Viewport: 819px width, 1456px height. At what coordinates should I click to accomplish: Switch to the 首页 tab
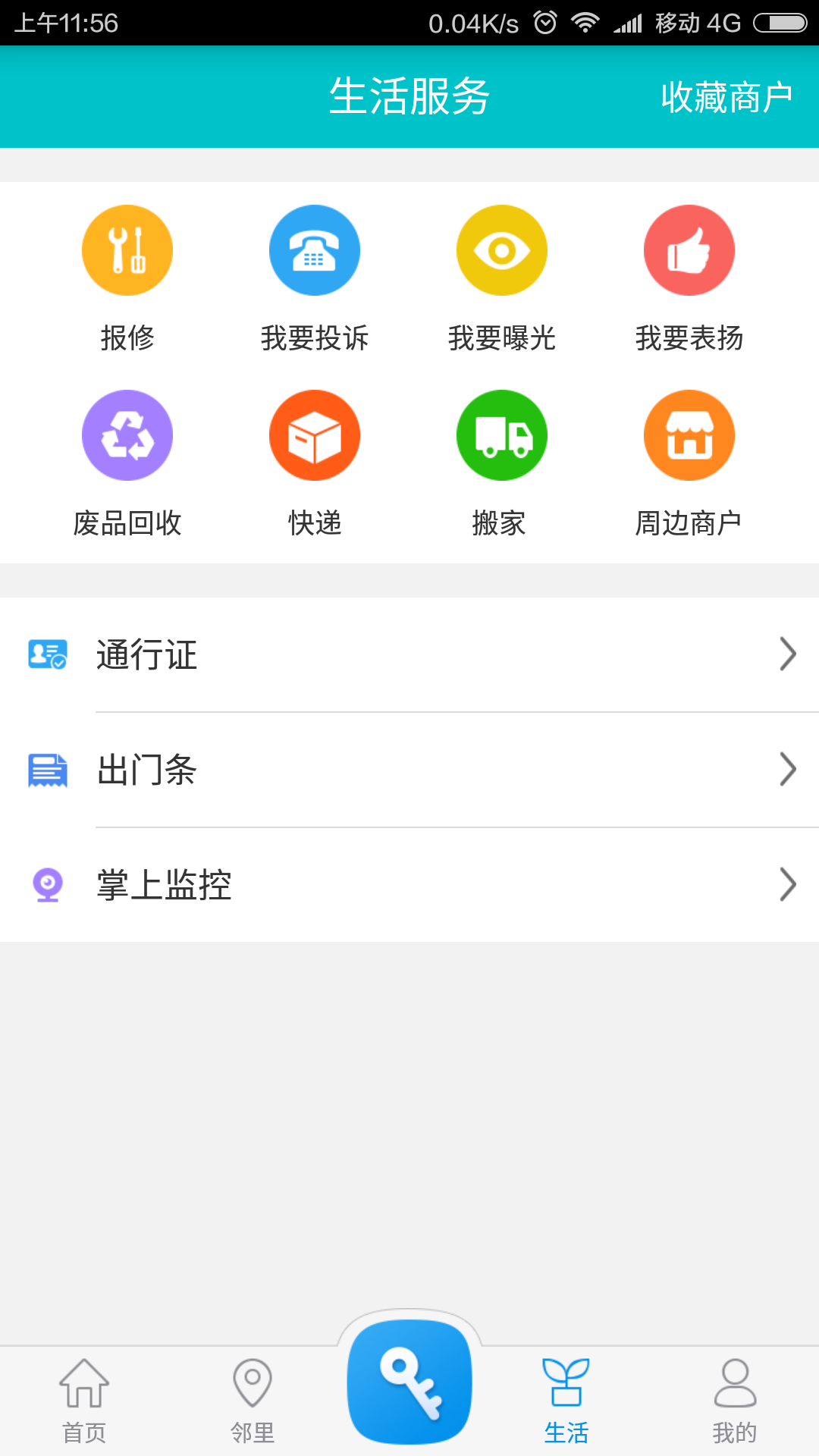(x=84, y=1401)
